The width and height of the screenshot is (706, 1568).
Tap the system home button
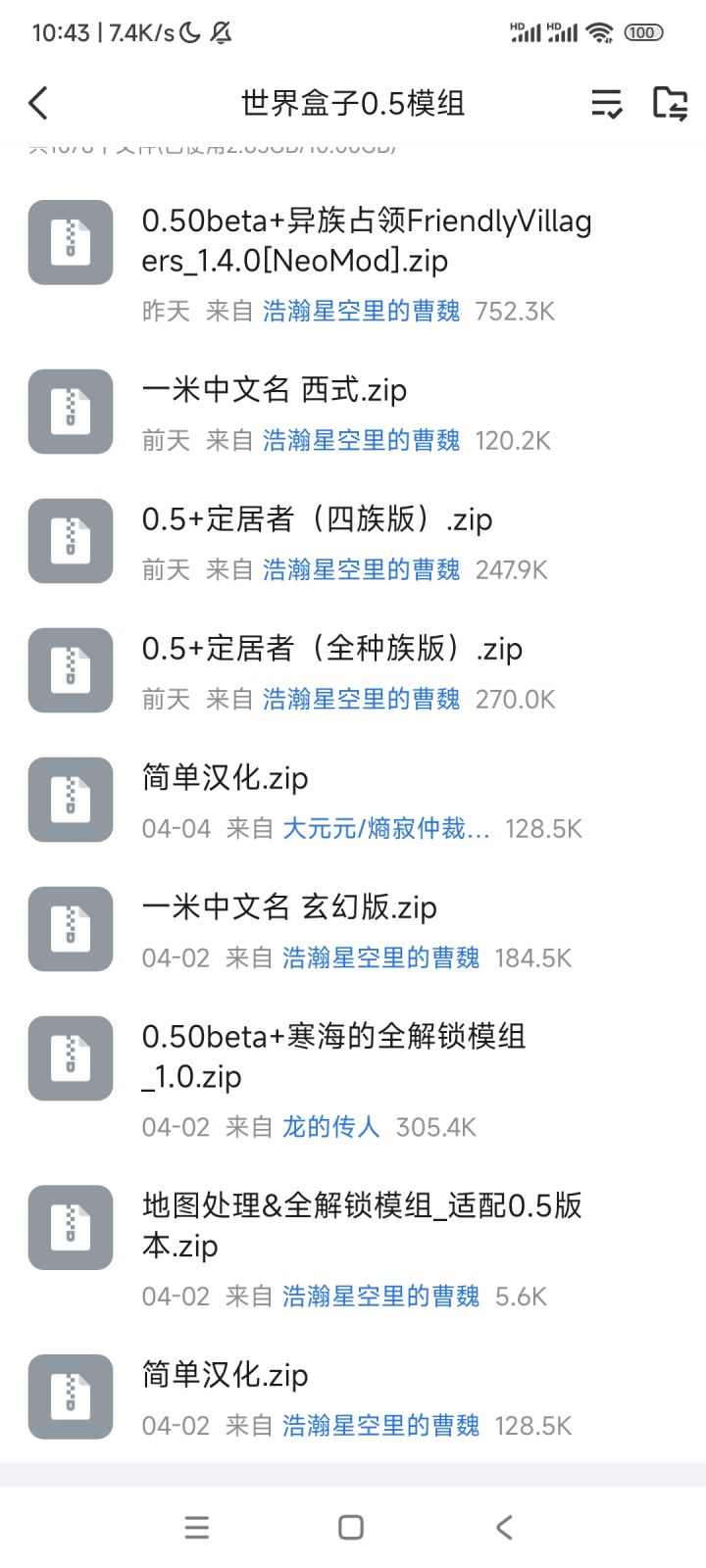point(351,1527)
